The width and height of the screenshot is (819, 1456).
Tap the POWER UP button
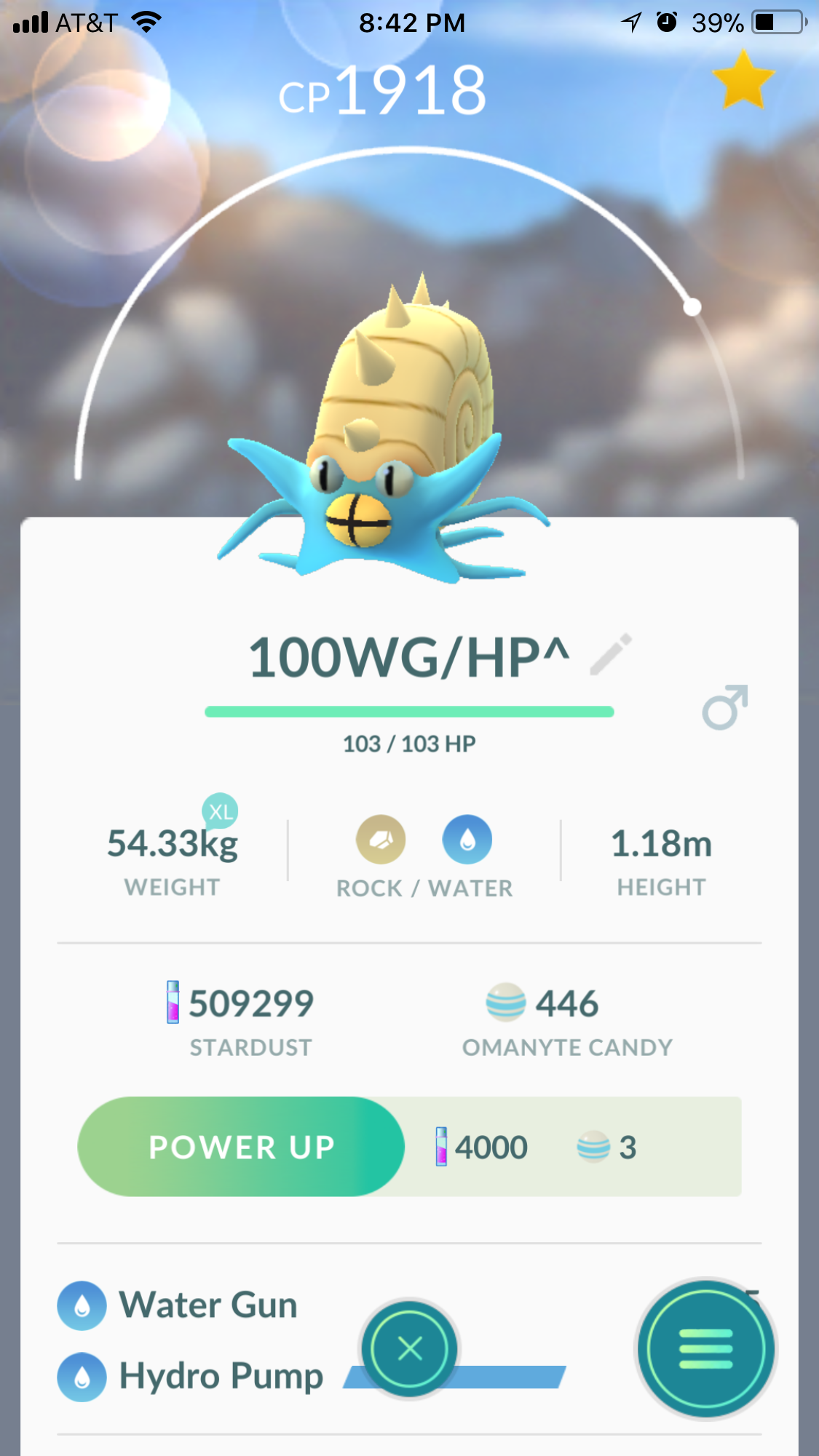click(x=241, y=1147)
